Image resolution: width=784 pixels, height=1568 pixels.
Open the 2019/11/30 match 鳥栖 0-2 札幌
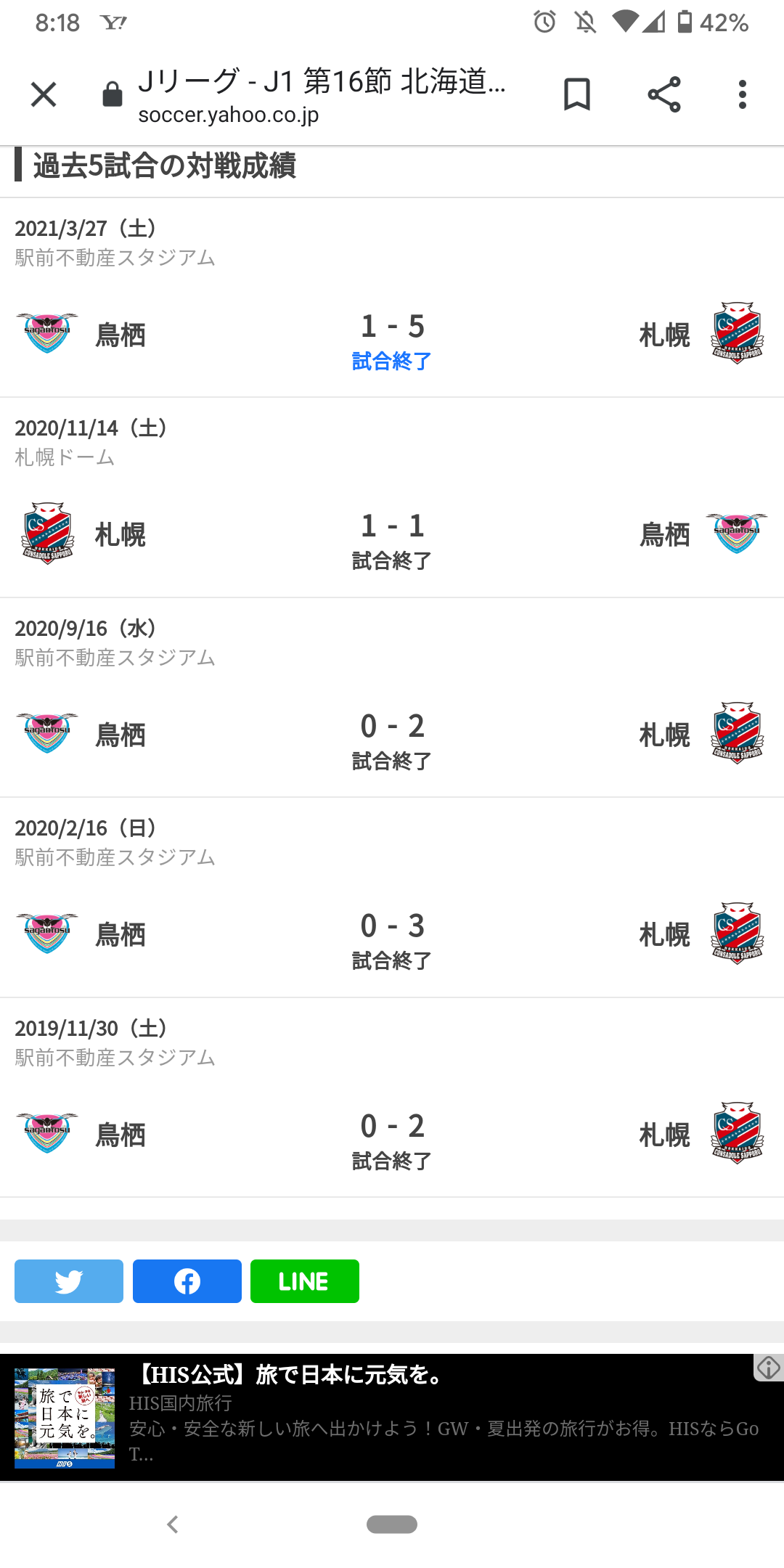click(x=392, y=1098)
